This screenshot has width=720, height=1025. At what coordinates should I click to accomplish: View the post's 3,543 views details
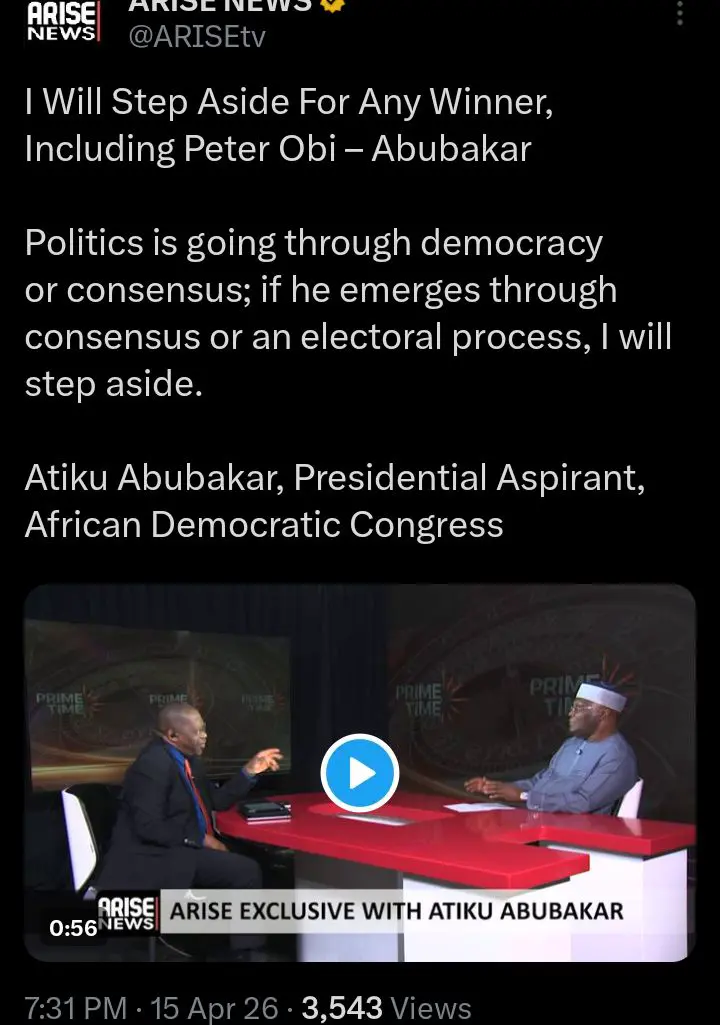tap(386, 1007)
